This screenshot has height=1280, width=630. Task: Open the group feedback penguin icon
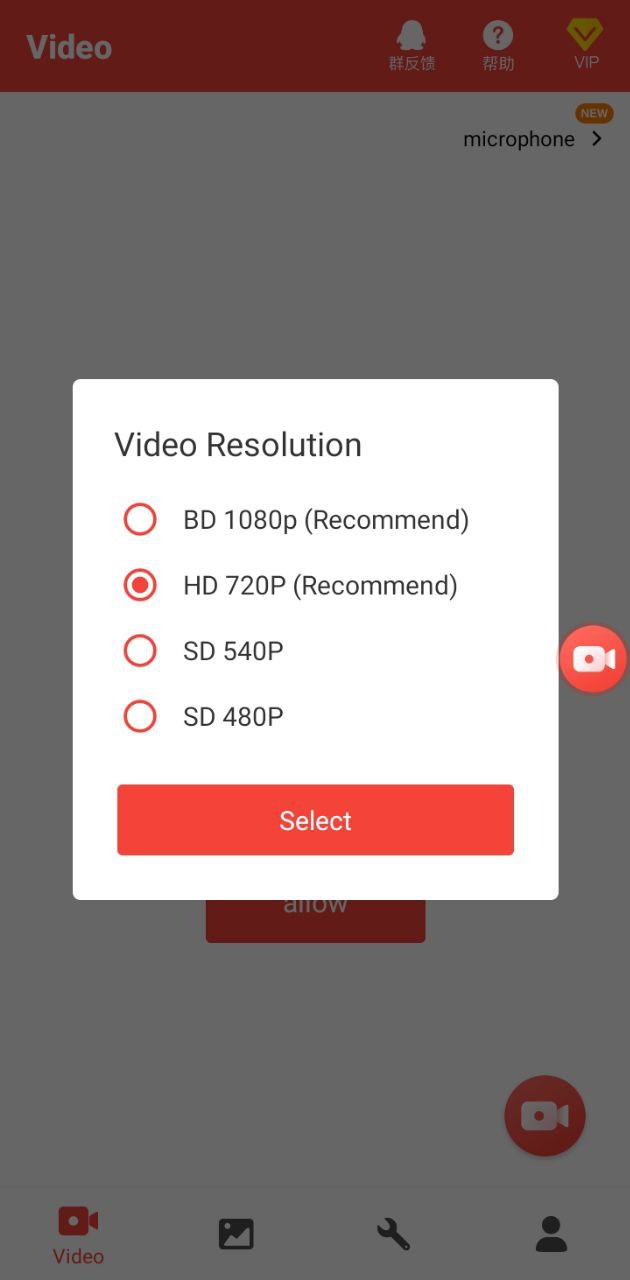(x=412, y=46)
